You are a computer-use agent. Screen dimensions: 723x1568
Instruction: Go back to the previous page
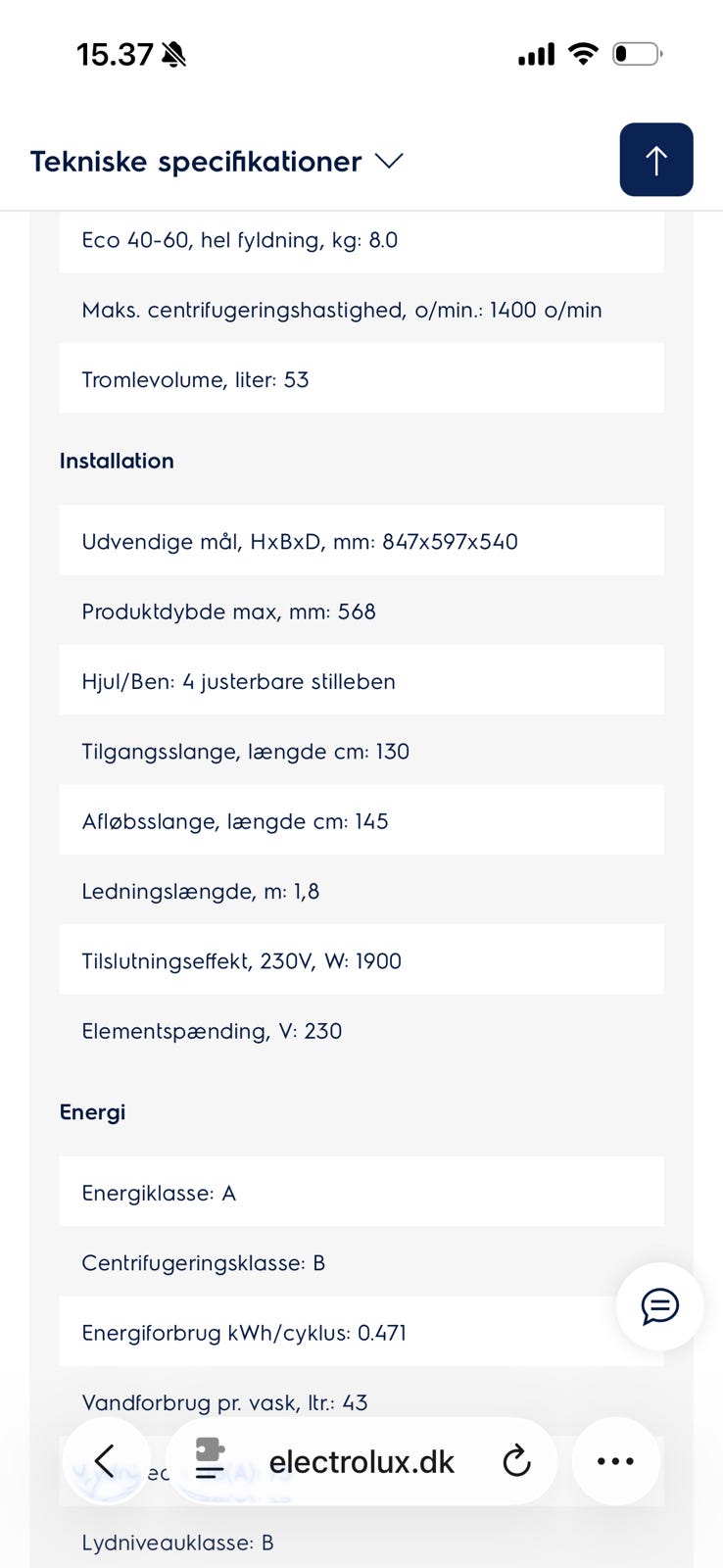106,1461
